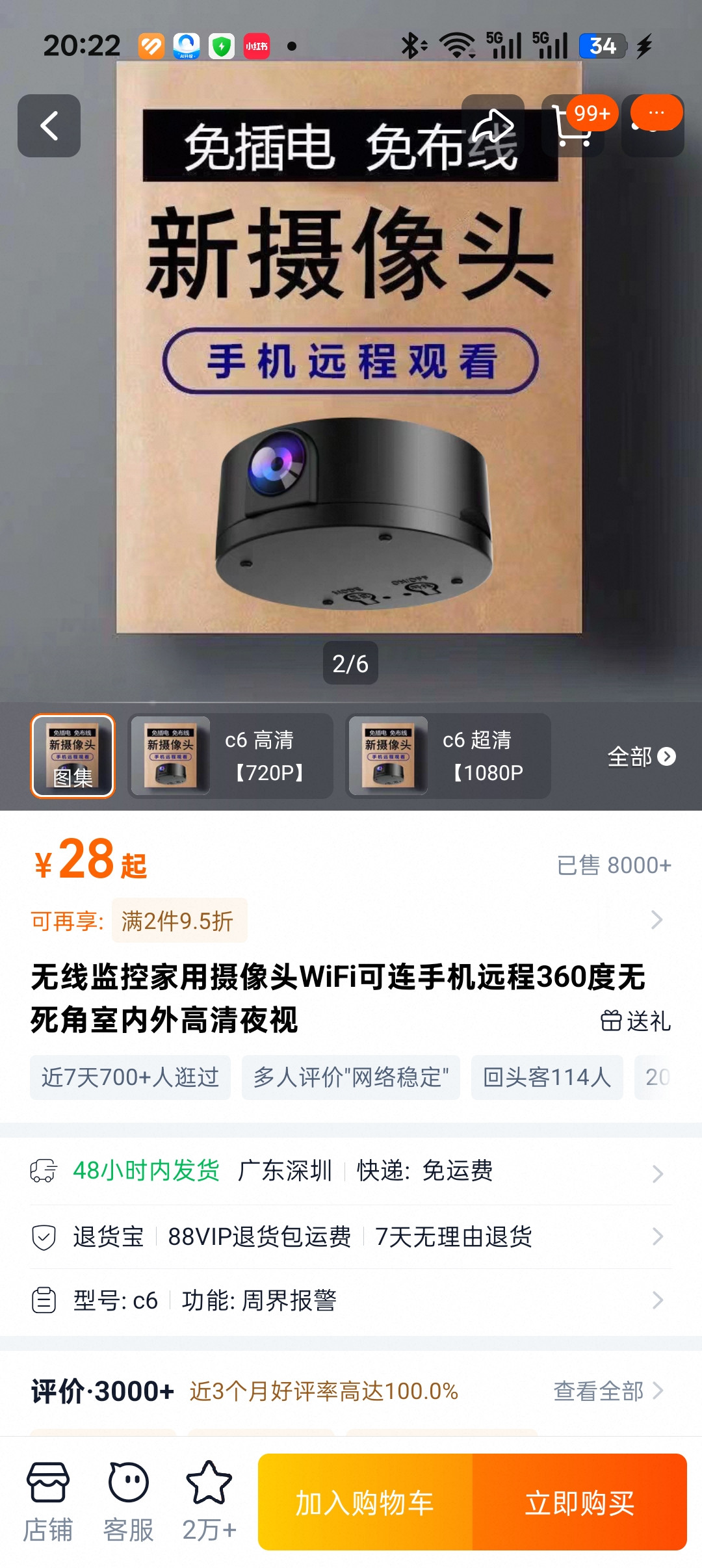View 全部 product variants
The width and height of the screenshot is (702, 1568).
(642, 757)
